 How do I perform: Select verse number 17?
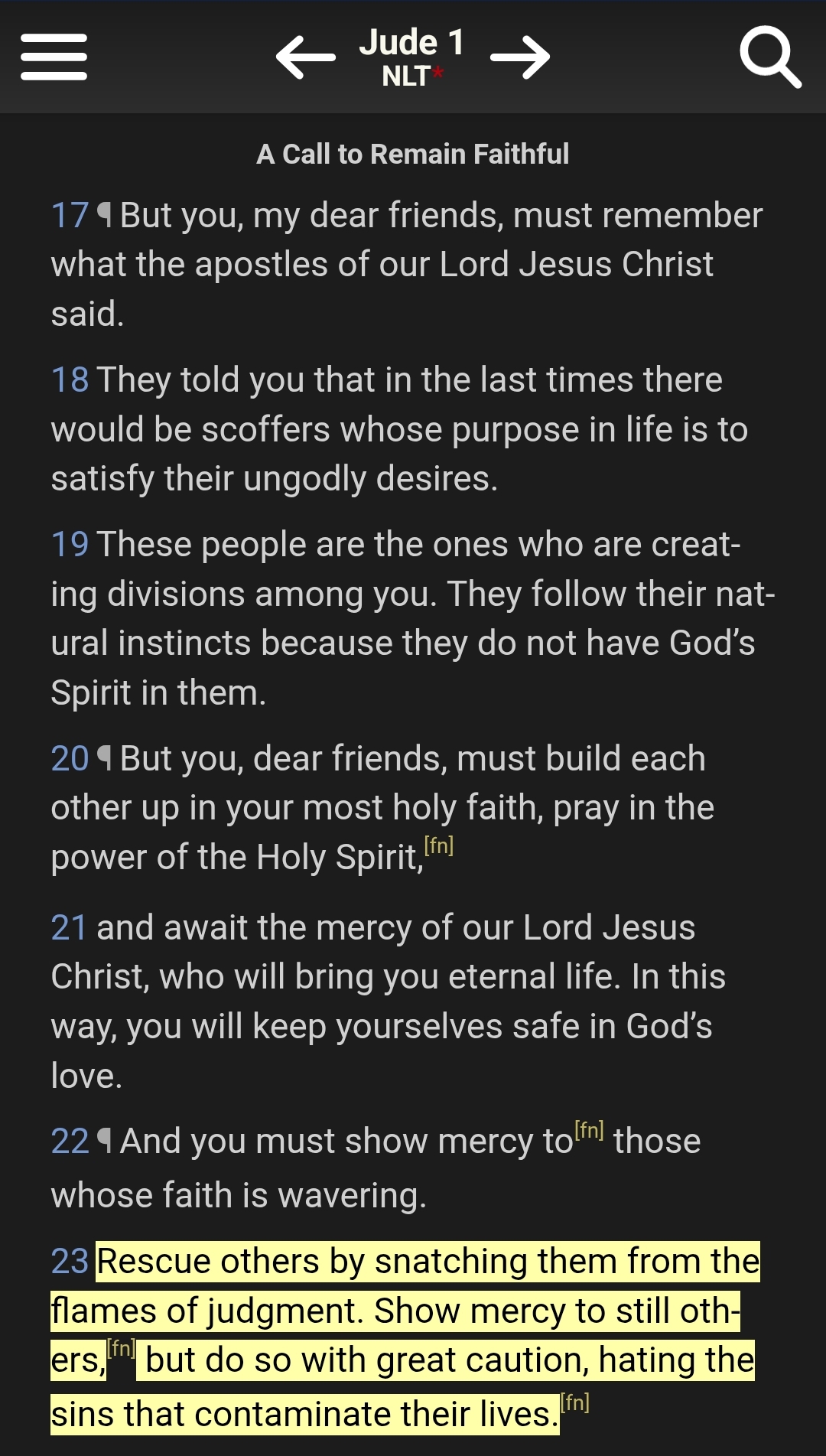click(x=70, y=215)
